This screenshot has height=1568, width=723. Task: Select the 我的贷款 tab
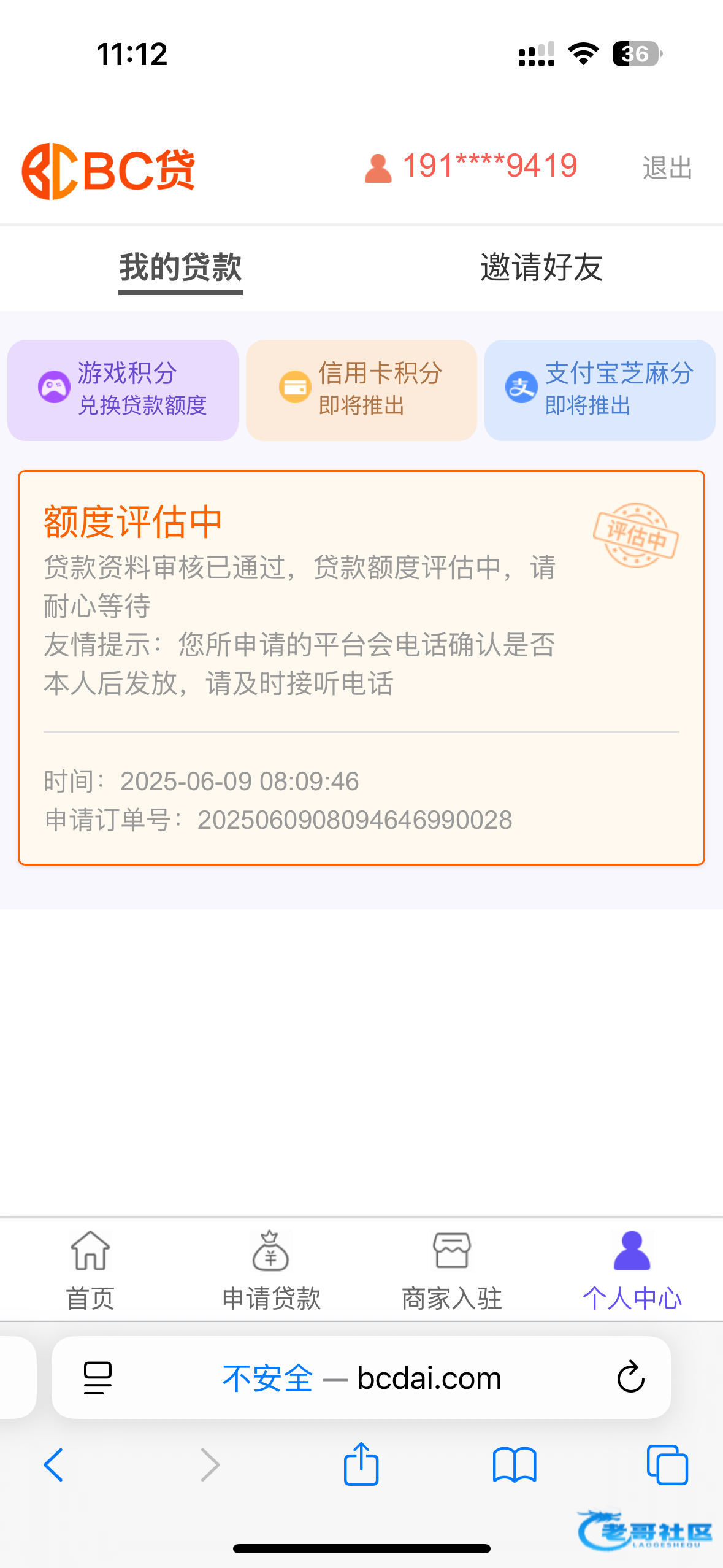pyautogui.click(x=180, y=267)
